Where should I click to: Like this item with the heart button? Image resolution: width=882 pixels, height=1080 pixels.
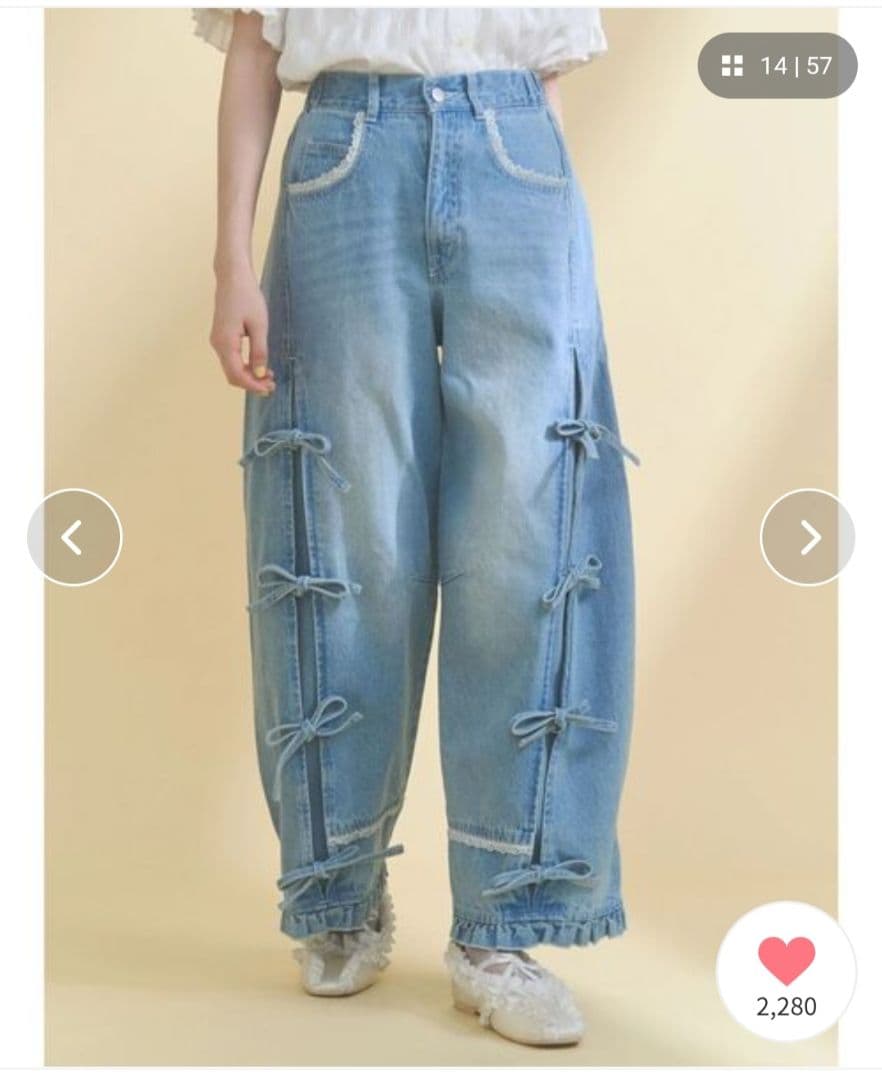[786, 961]
